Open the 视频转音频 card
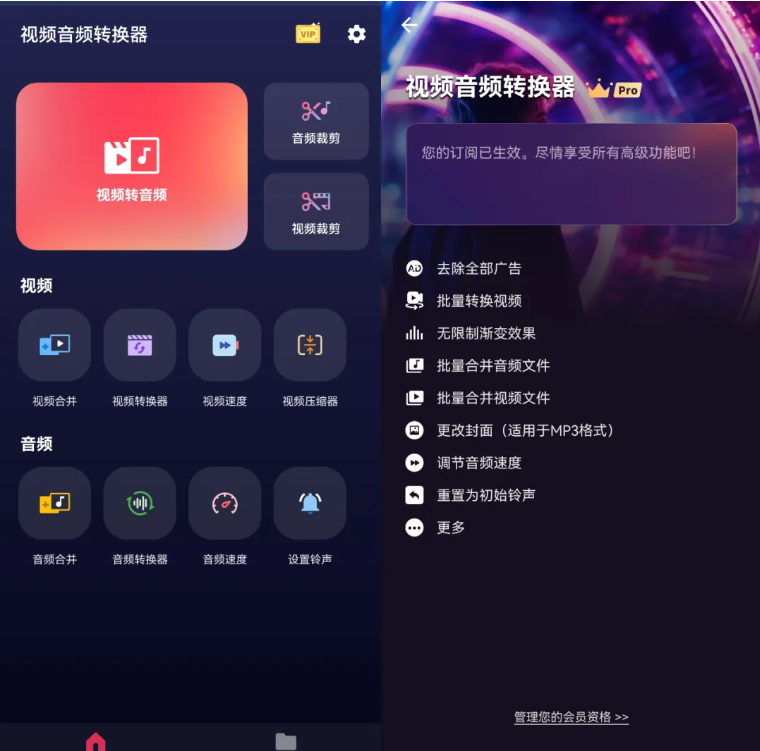The height and width of the screenshot is (751, 760). 132,166
